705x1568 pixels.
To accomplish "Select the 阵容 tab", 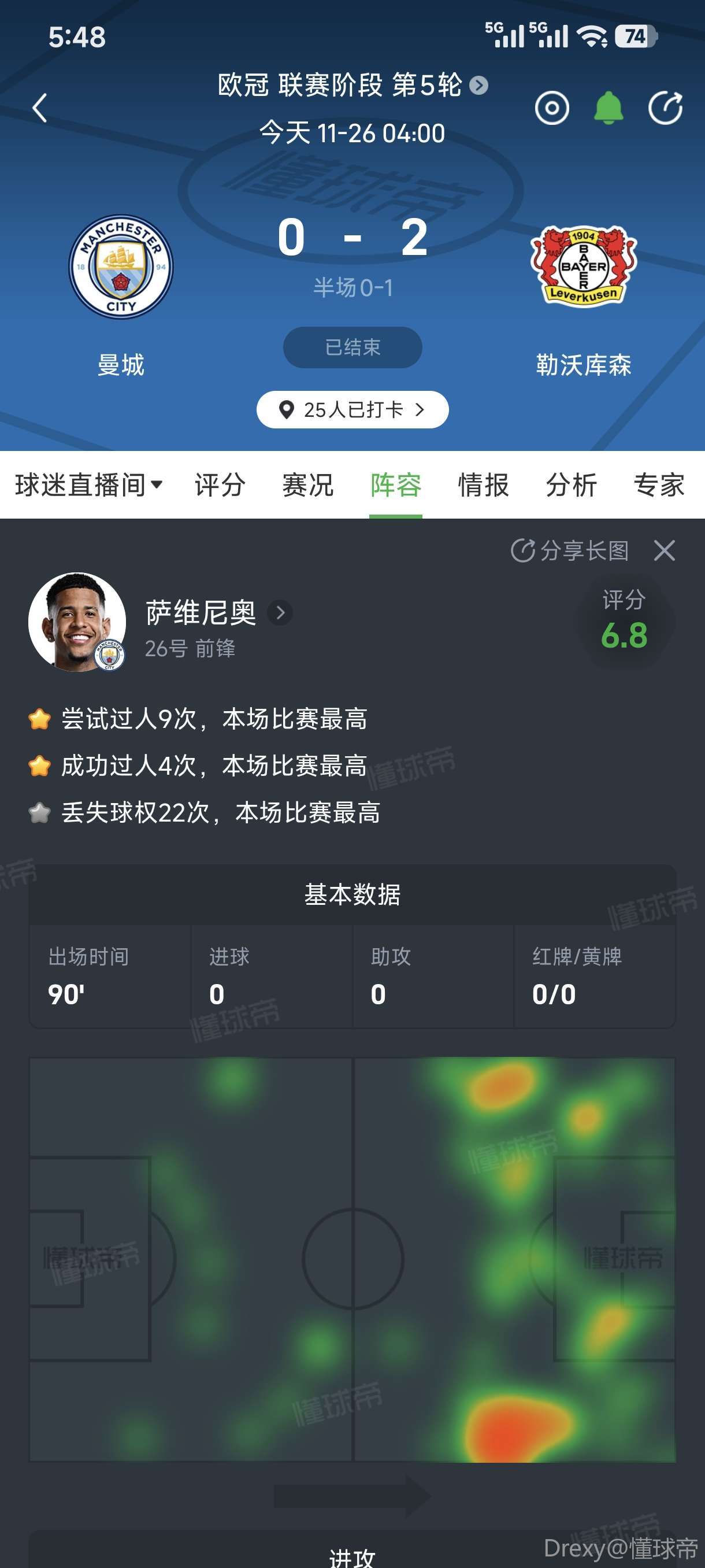I will pyautogui.click(x=396, y=485).
